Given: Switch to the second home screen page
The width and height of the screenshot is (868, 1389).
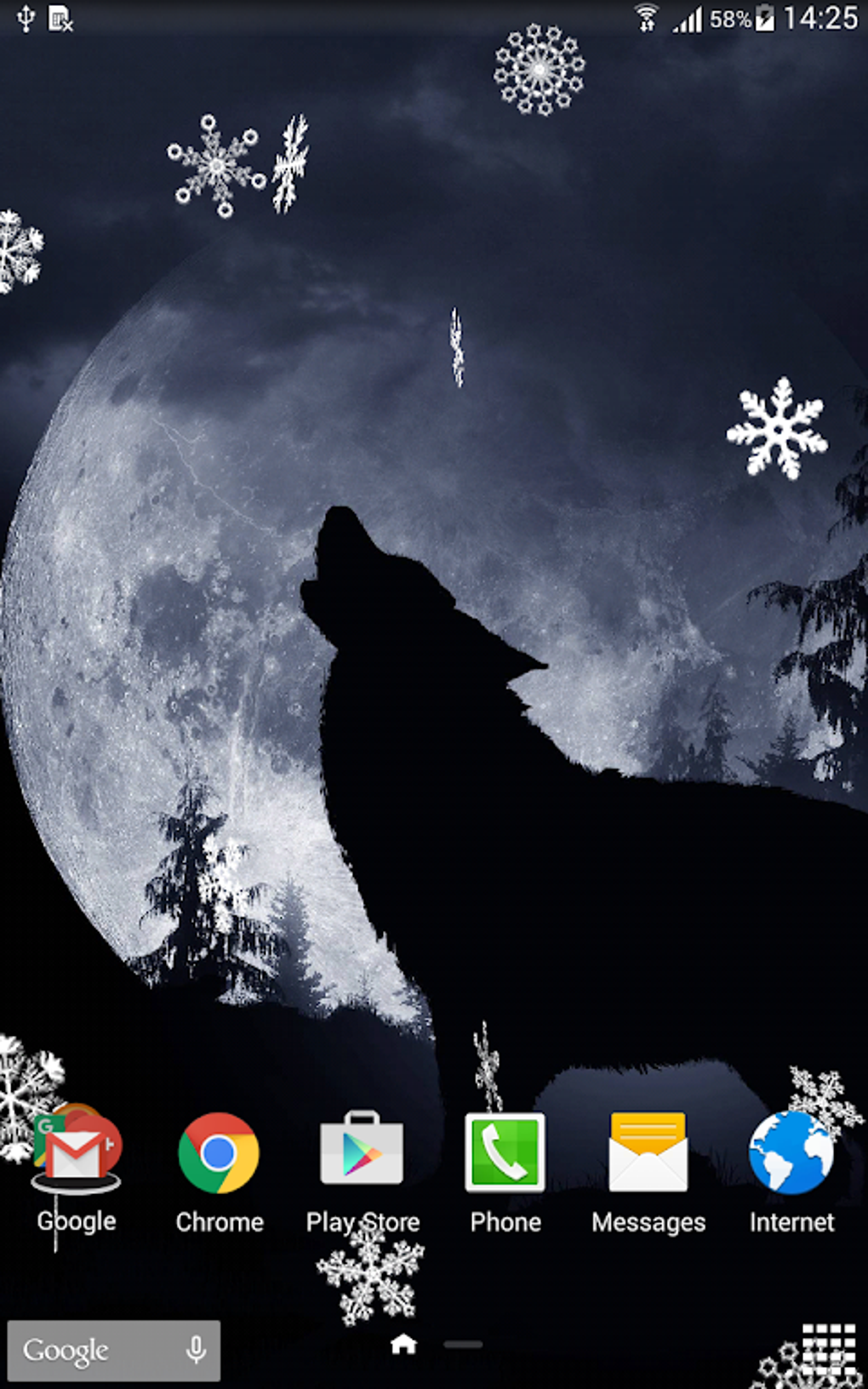Looking at the screenshot, I should click(x=463, y=1345).
